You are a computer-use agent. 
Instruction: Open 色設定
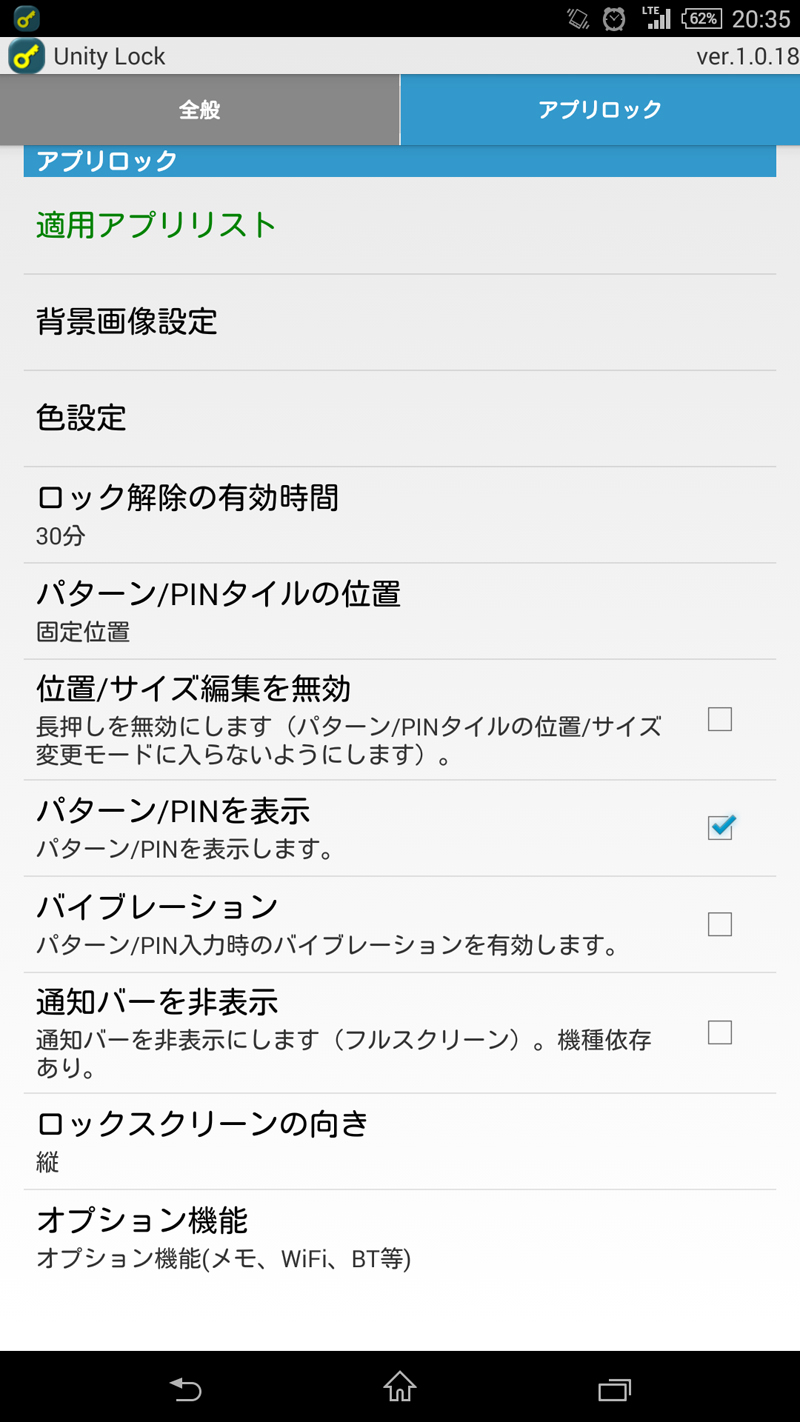(400, 418)
